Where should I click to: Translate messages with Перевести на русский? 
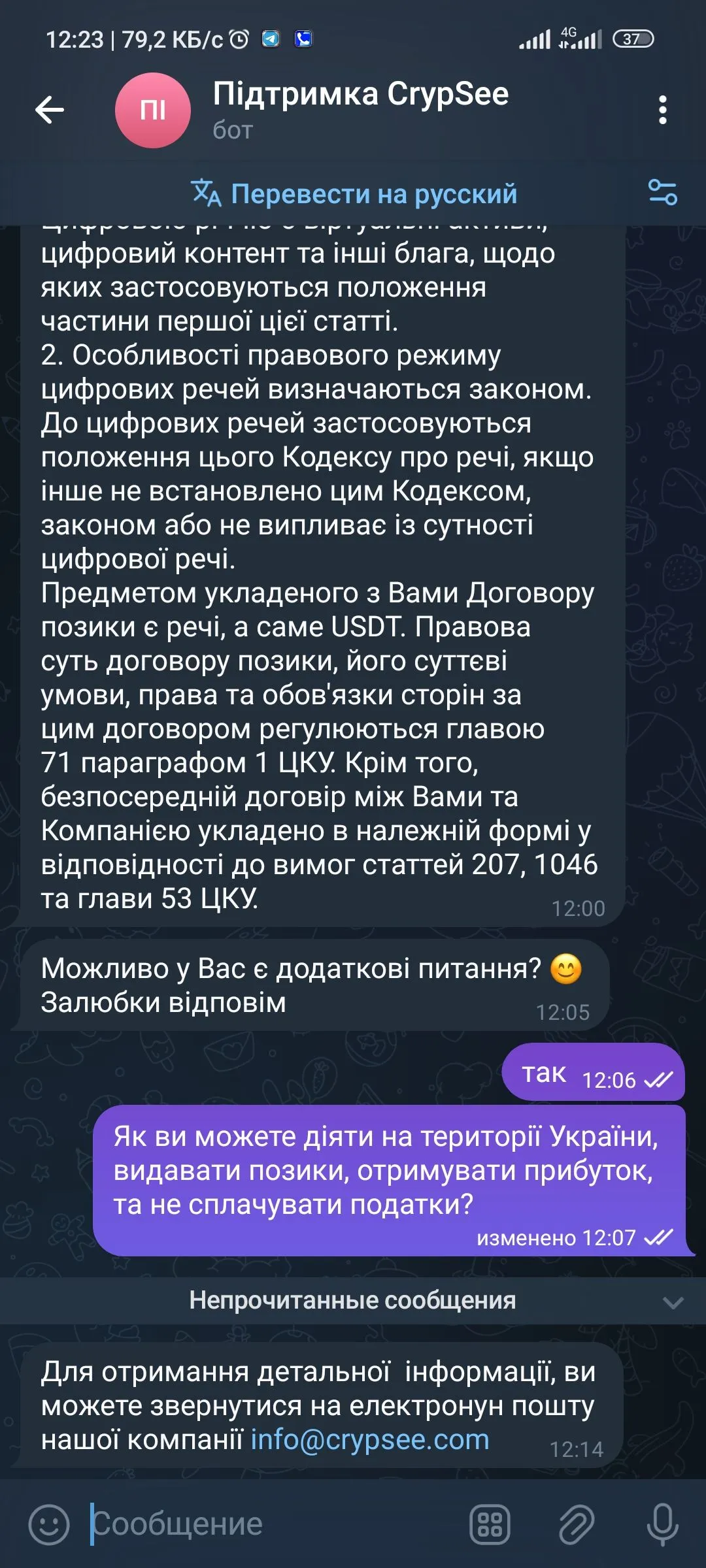coord(354,194)
